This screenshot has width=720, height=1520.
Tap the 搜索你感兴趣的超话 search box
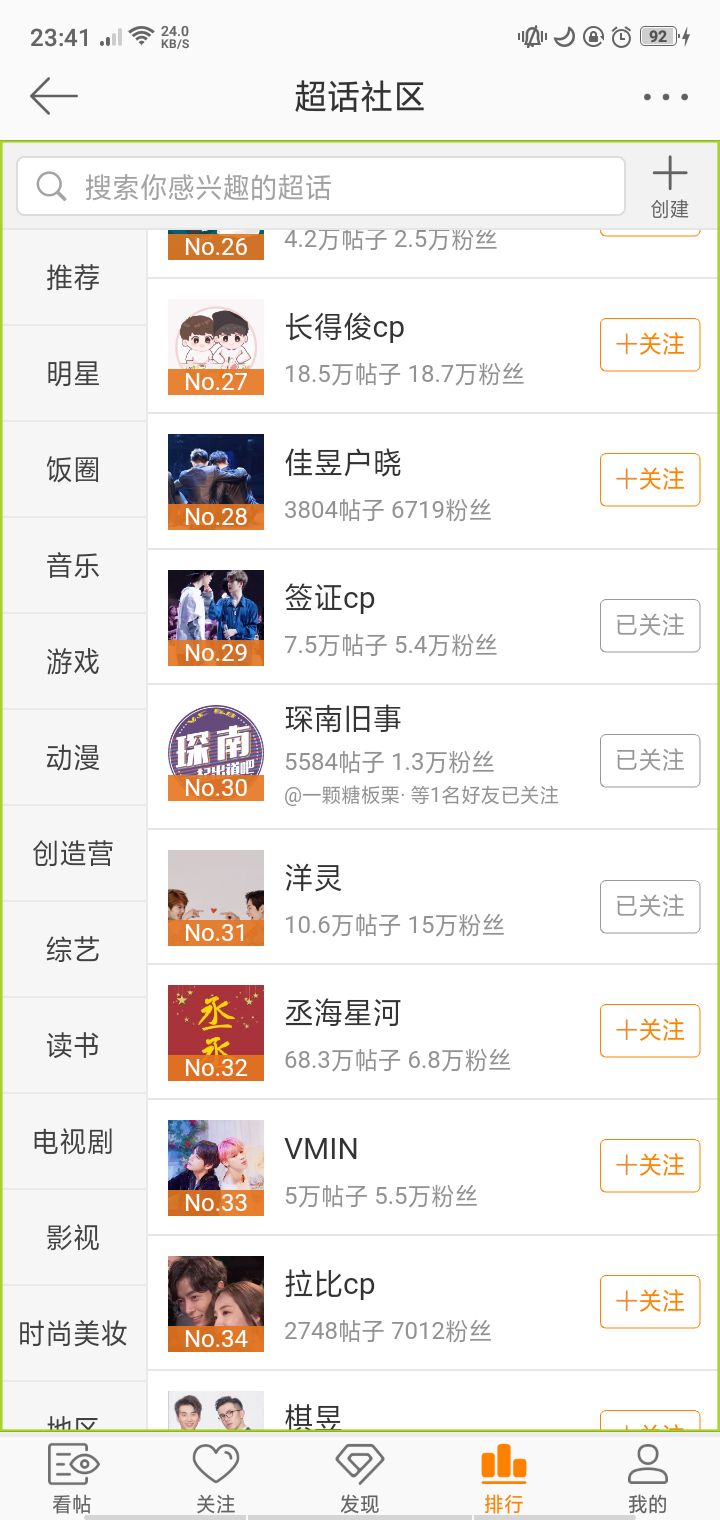[321, 187]
